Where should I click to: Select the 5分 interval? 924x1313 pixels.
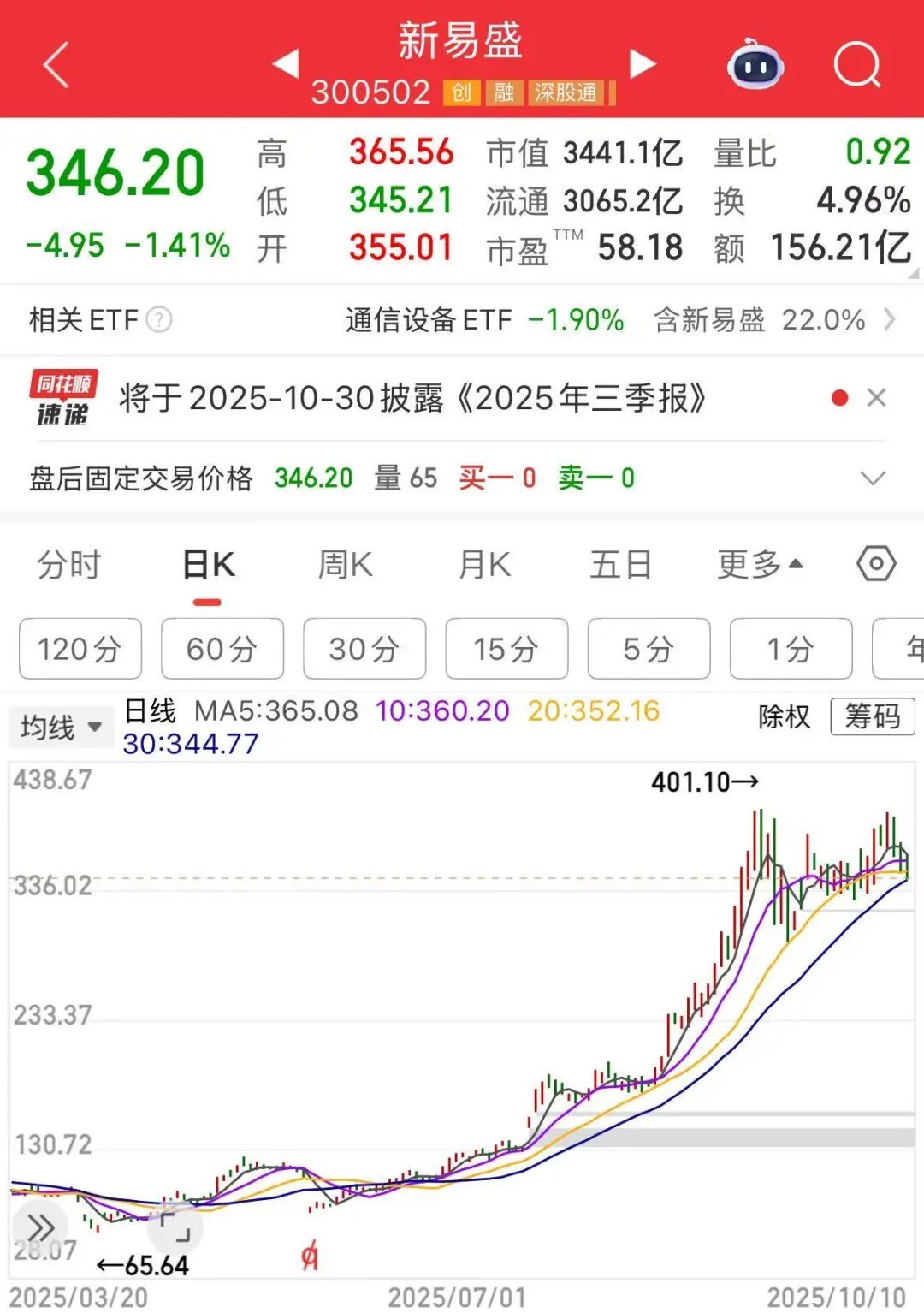click(649, 649)
